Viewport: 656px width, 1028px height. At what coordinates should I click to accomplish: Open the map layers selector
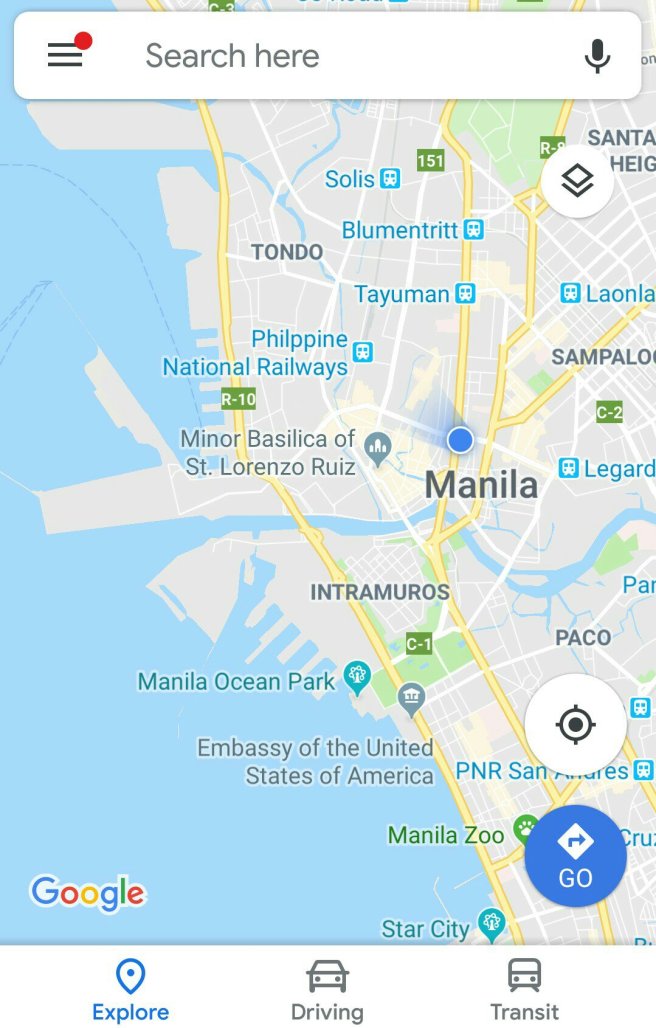click(577, 181)
